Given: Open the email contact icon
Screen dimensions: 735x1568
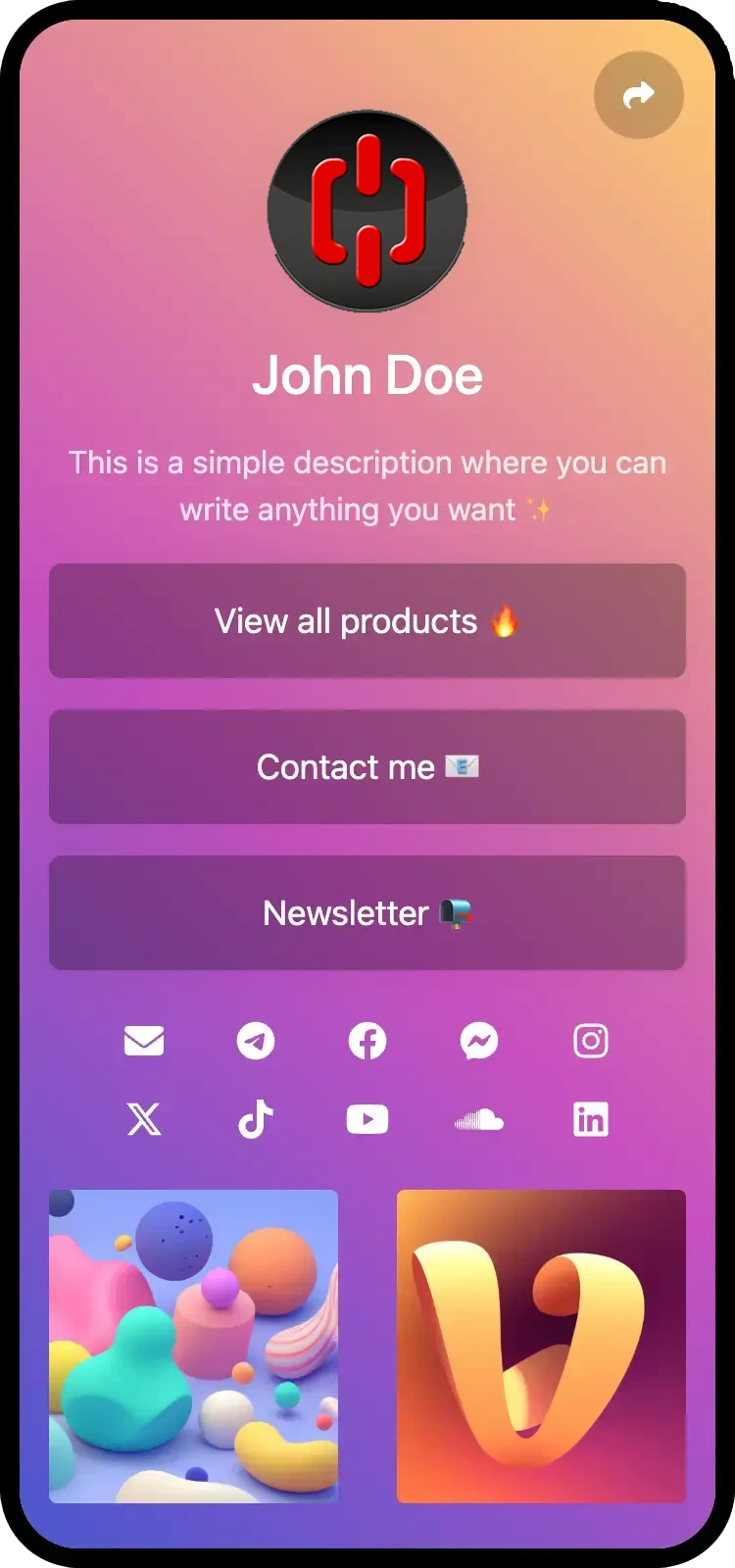Looking at the screenshot, I should [x=144, y=1041].
